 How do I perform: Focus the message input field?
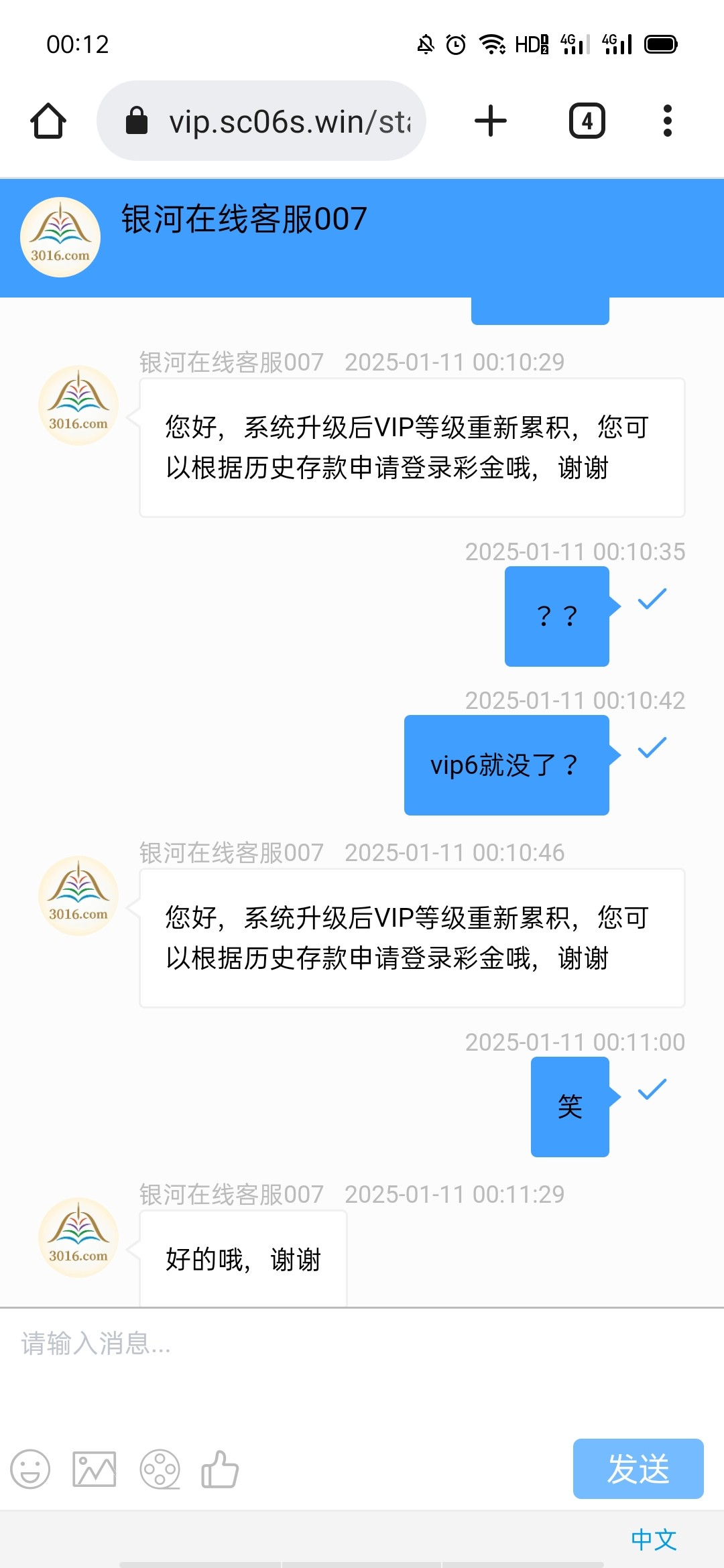tap(362, 1367)
